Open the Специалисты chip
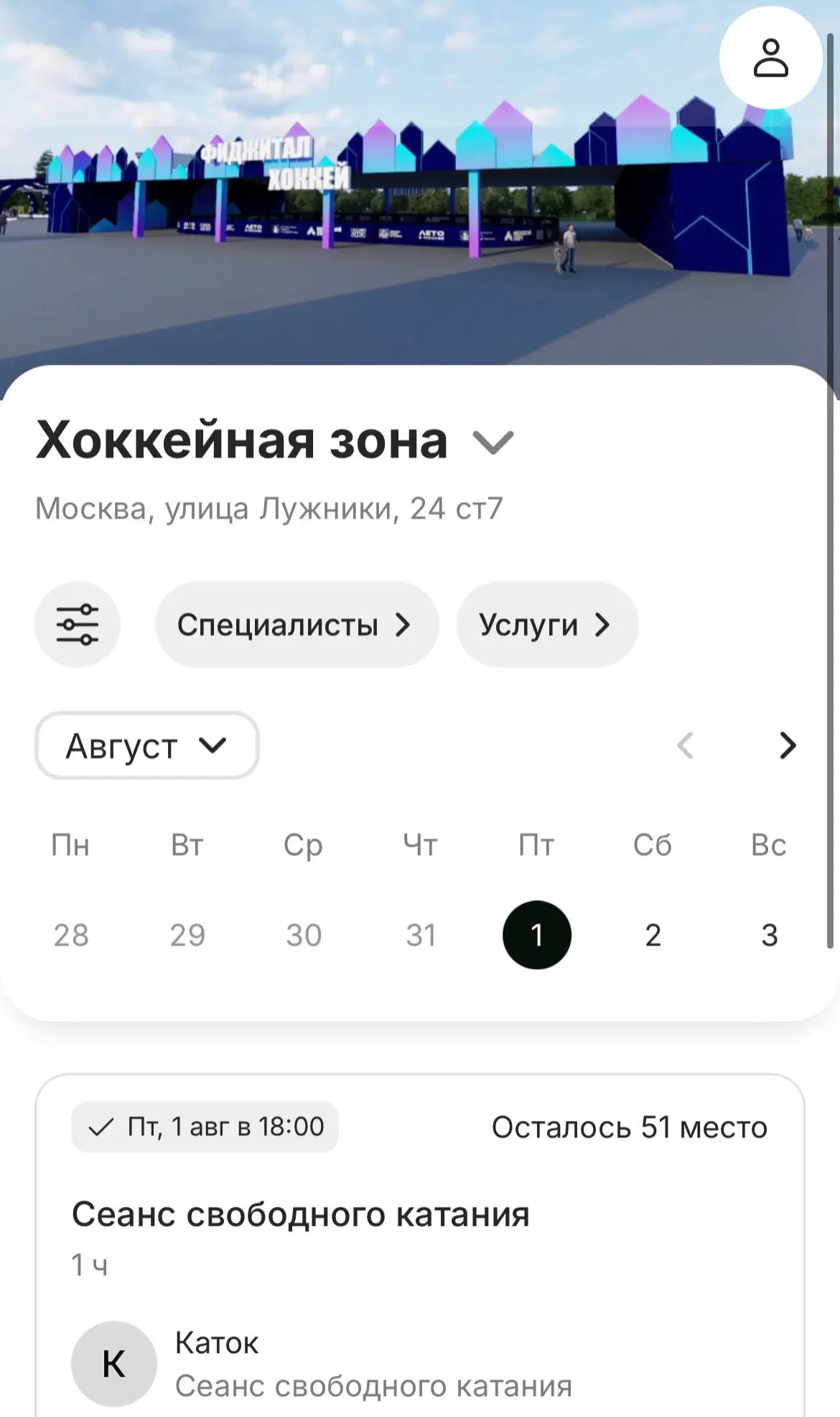The width and height of the screenshot is (840, 1417). [x=296, y=625]
